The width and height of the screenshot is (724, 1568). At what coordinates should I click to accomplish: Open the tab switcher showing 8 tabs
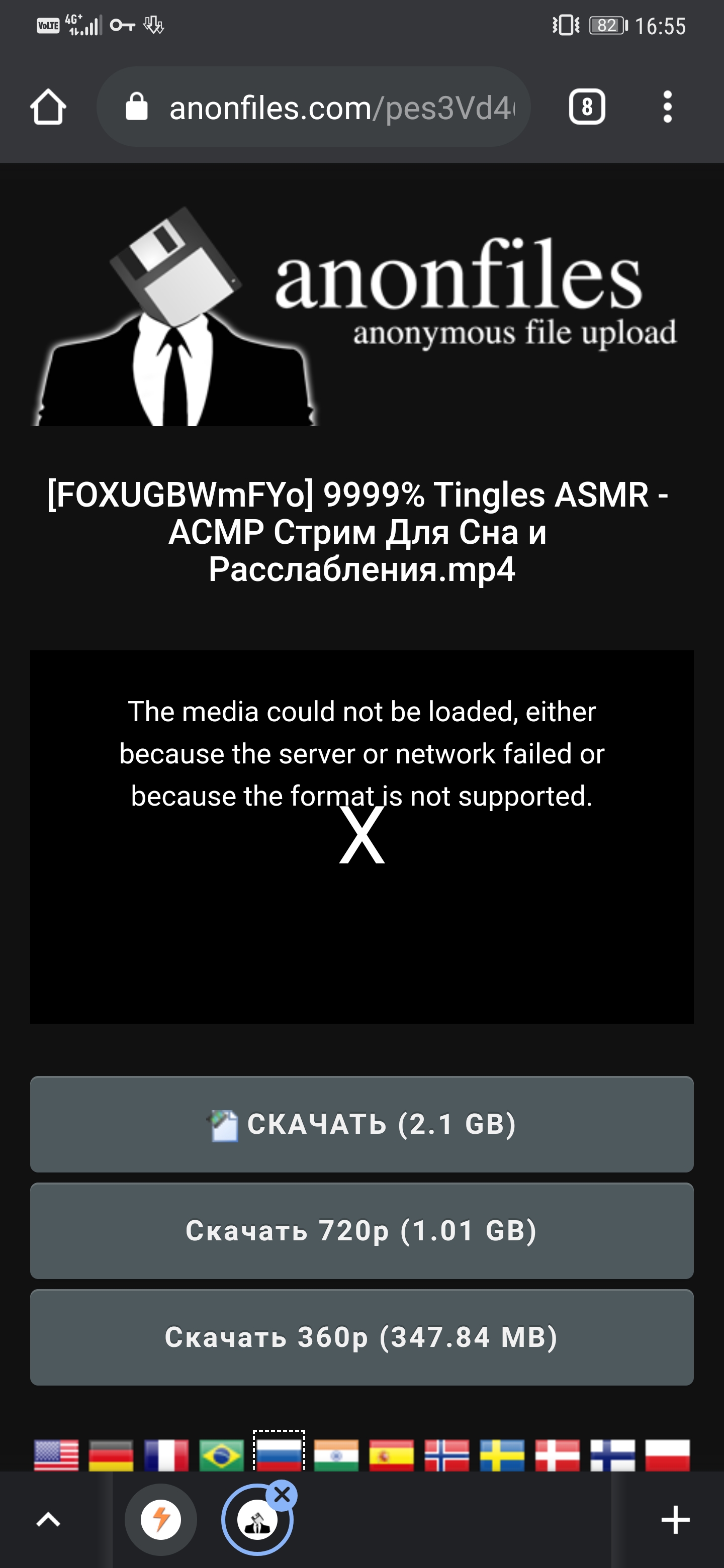(x=587, y=107)
